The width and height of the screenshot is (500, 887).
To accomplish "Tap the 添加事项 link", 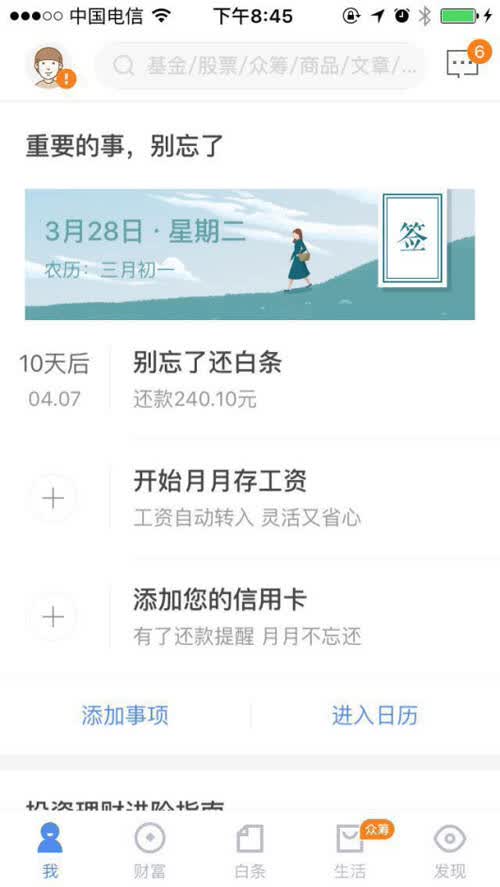I will [125, 716].
